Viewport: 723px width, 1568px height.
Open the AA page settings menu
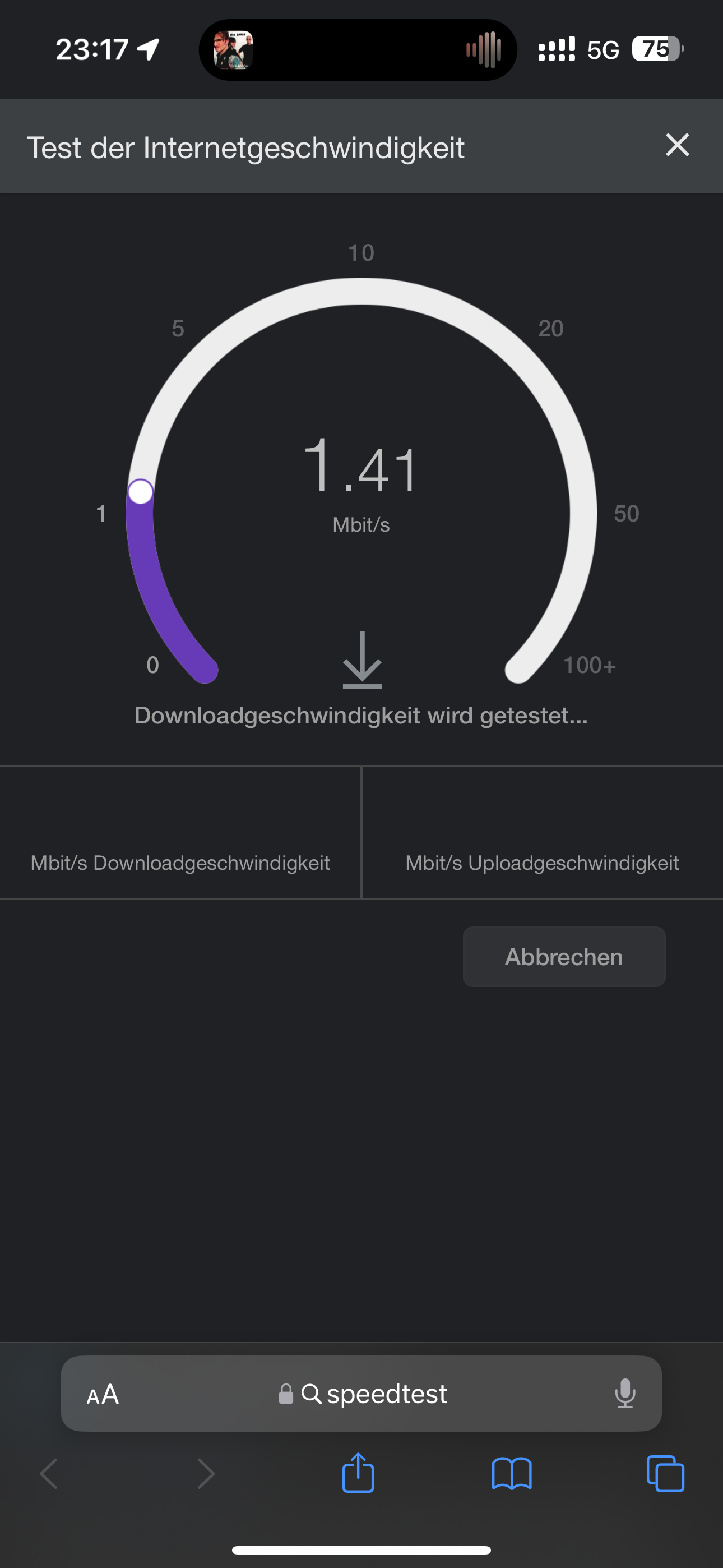pyautogui.click(x=103, y=1394)
